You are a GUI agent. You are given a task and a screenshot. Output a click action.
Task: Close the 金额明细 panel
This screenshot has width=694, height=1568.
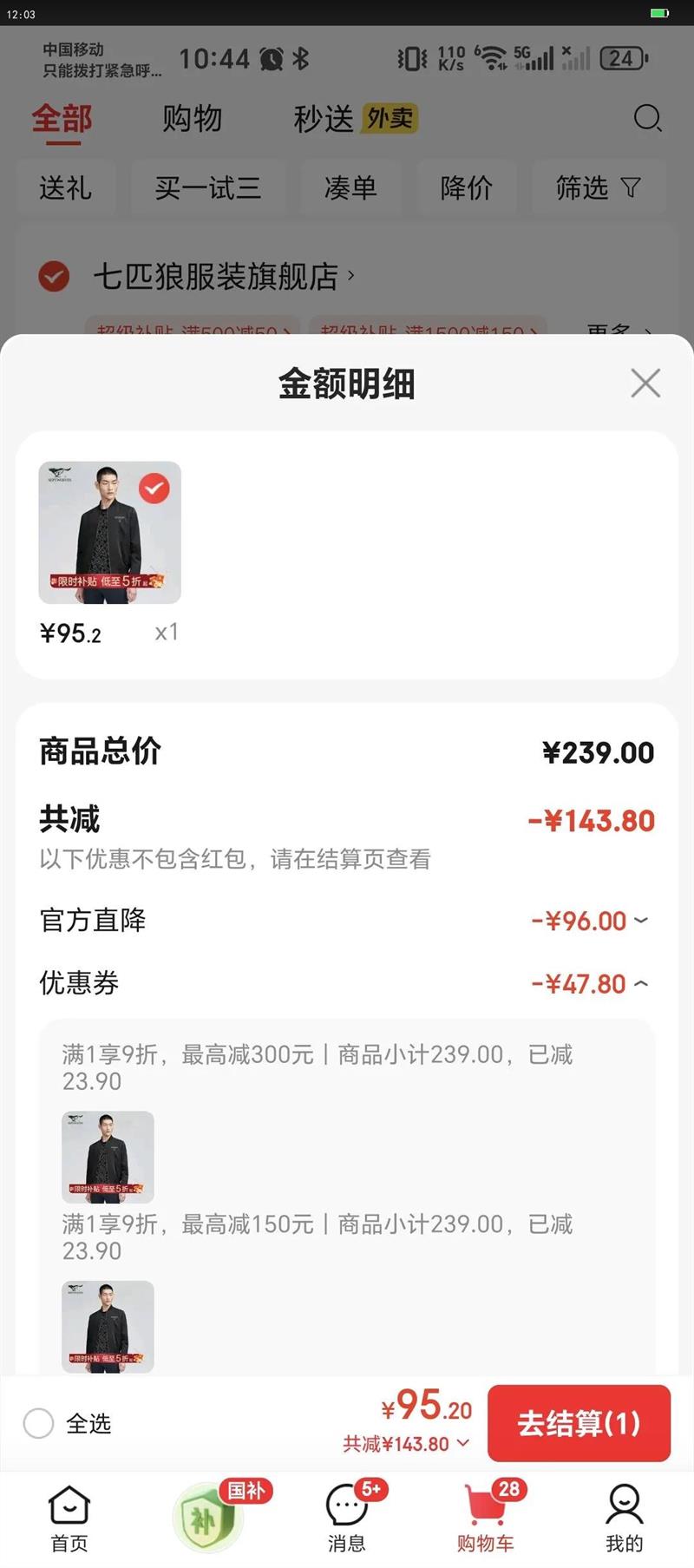click(x=645, y=383)
